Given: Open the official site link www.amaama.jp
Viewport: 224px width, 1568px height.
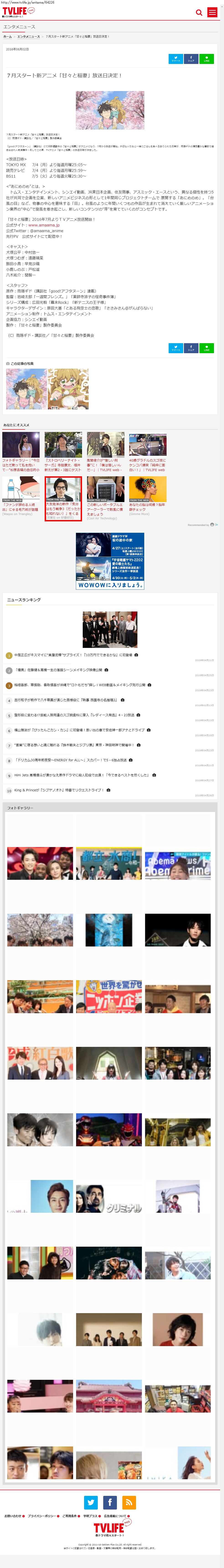Looking at the screenshot, I should (x=44, y=225).
